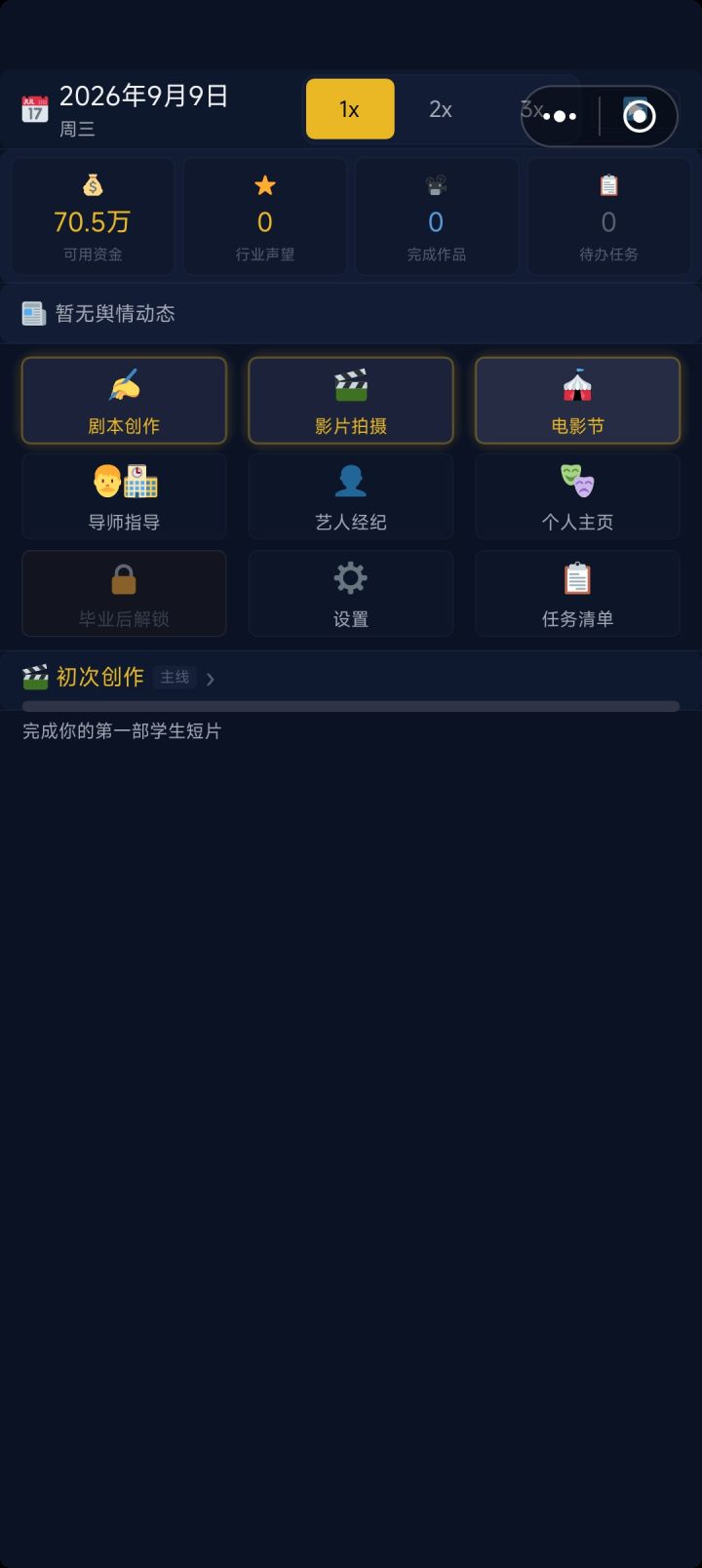Viewport: 702px width, 1568px height.
Task: Click the locked 毕业后解锁 feature
Action: tap(124, 593)
